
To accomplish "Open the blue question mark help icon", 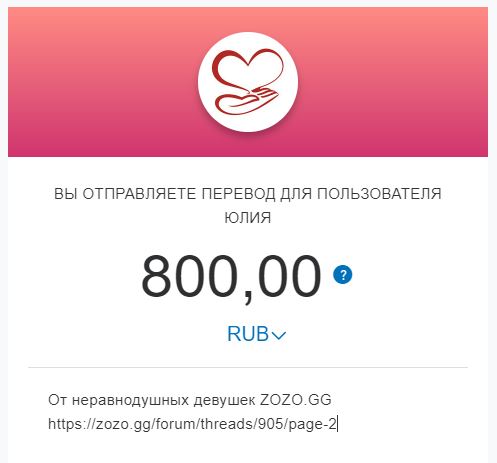I will pyautogui.click(x=342, y=275).
